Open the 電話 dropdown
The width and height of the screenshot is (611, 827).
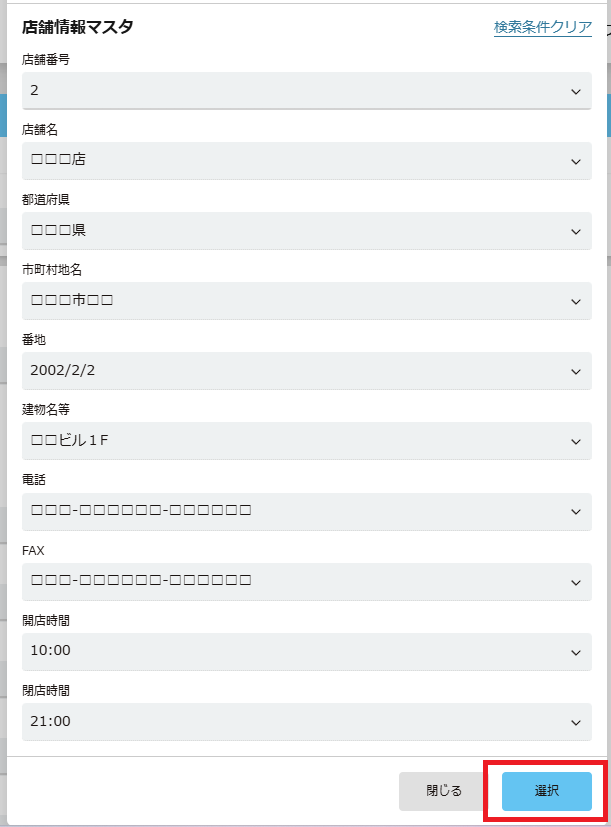click(x=306, y=511)
